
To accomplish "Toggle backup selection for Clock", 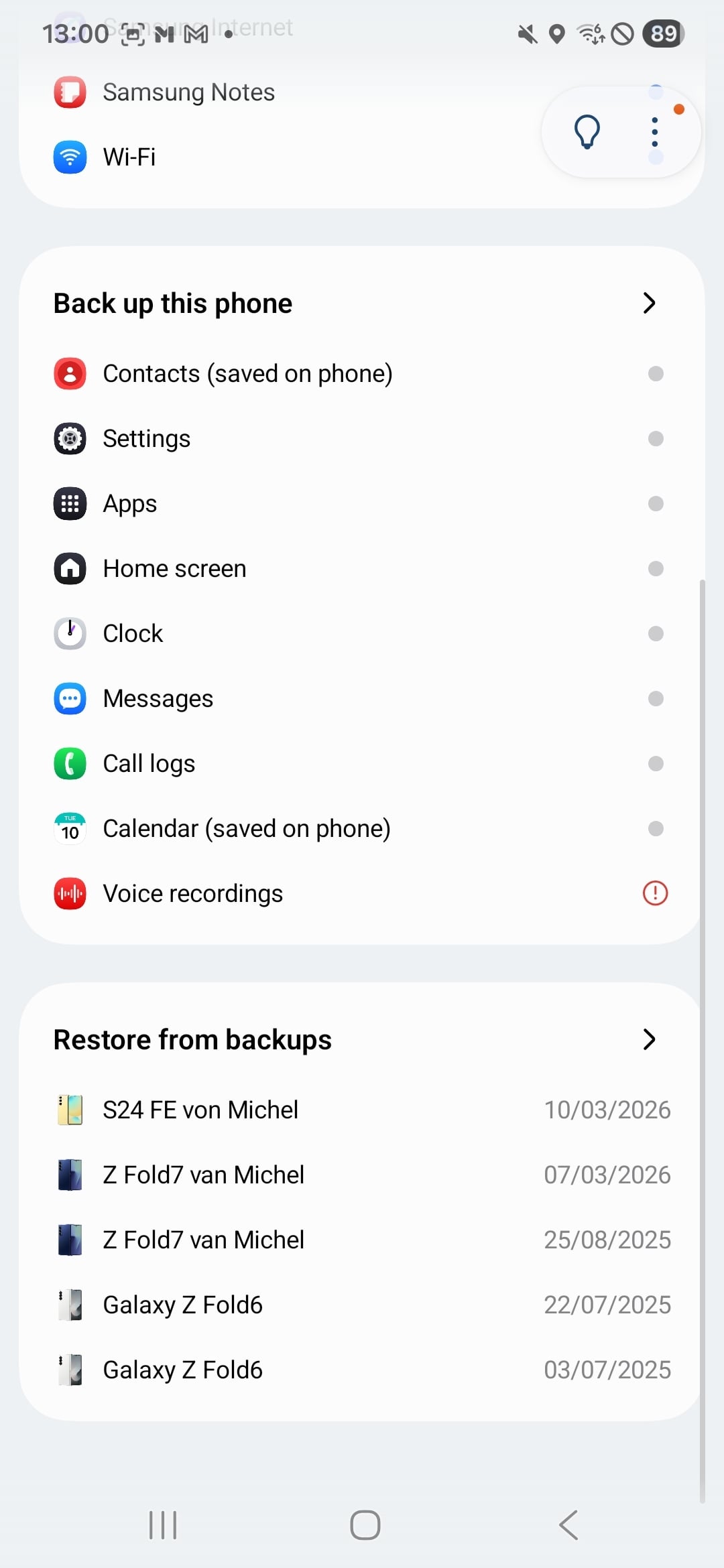I will 654,633.
